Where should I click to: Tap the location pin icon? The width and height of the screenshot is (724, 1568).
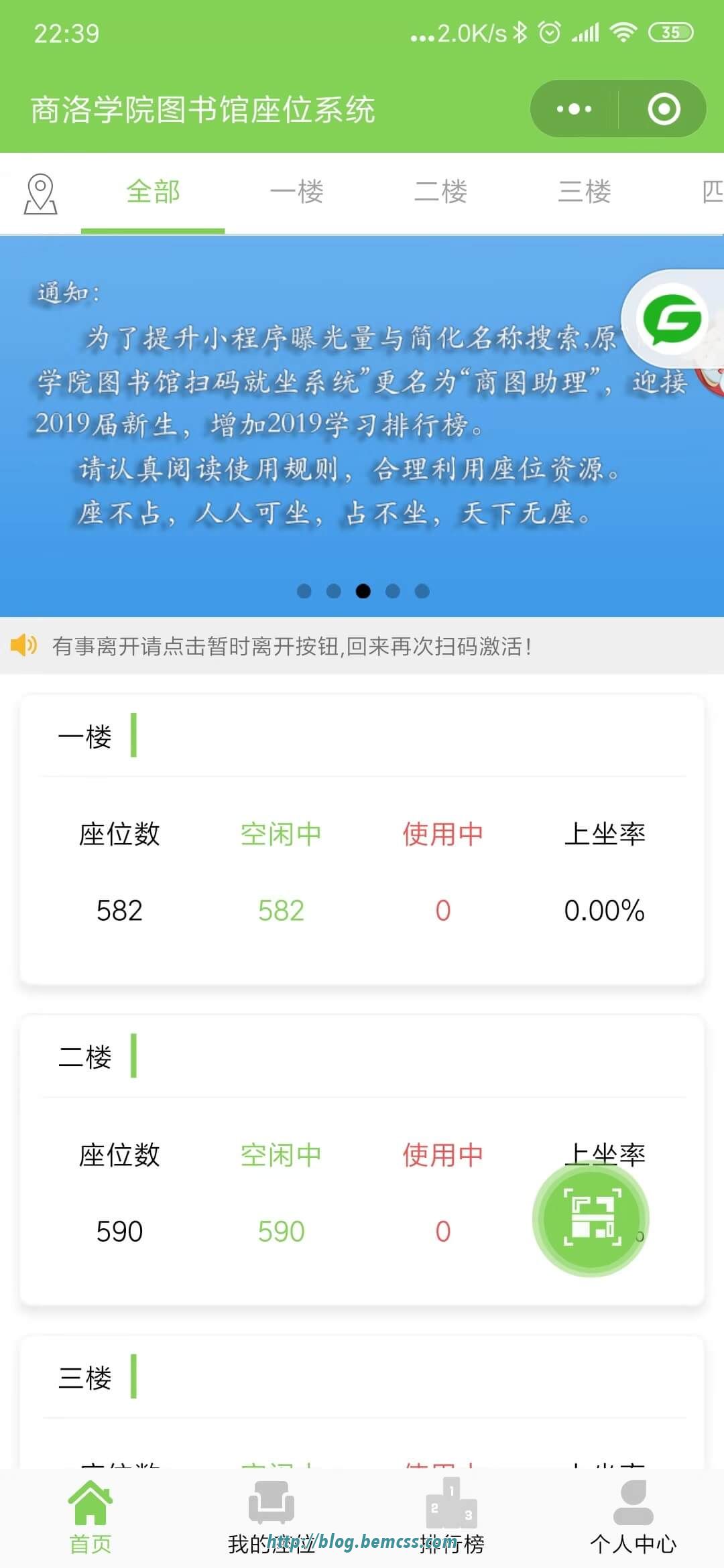[40, 194]
